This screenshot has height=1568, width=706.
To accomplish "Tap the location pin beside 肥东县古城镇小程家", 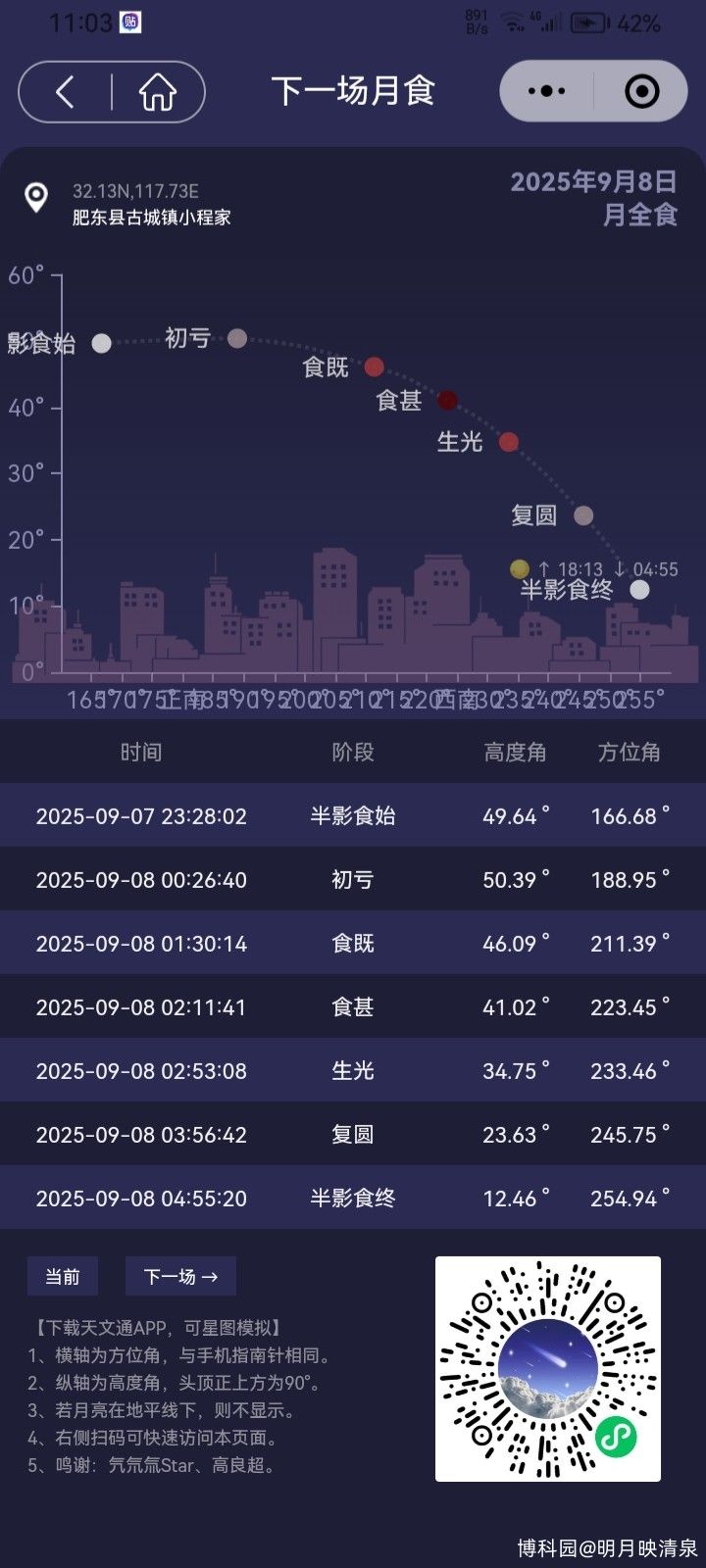I will (x=37, y=197).
